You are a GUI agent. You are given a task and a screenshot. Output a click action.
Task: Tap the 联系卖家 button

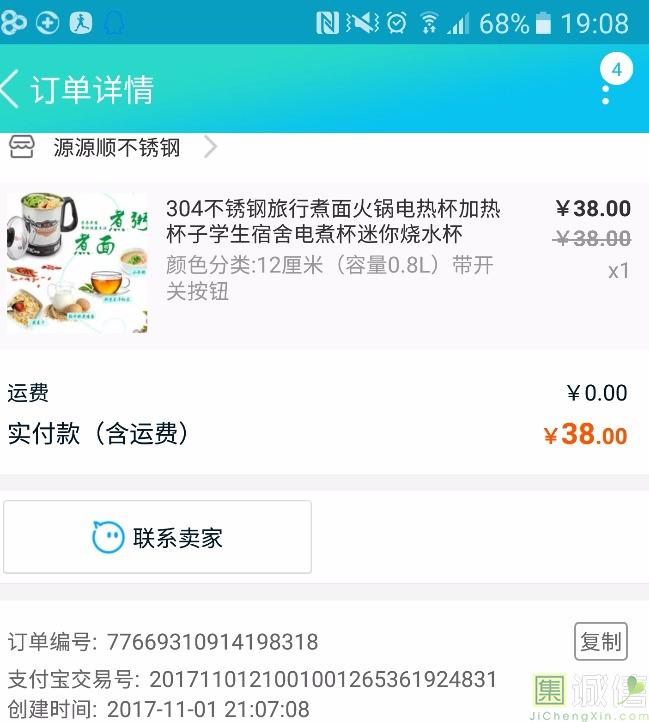[x=157, y=537]
